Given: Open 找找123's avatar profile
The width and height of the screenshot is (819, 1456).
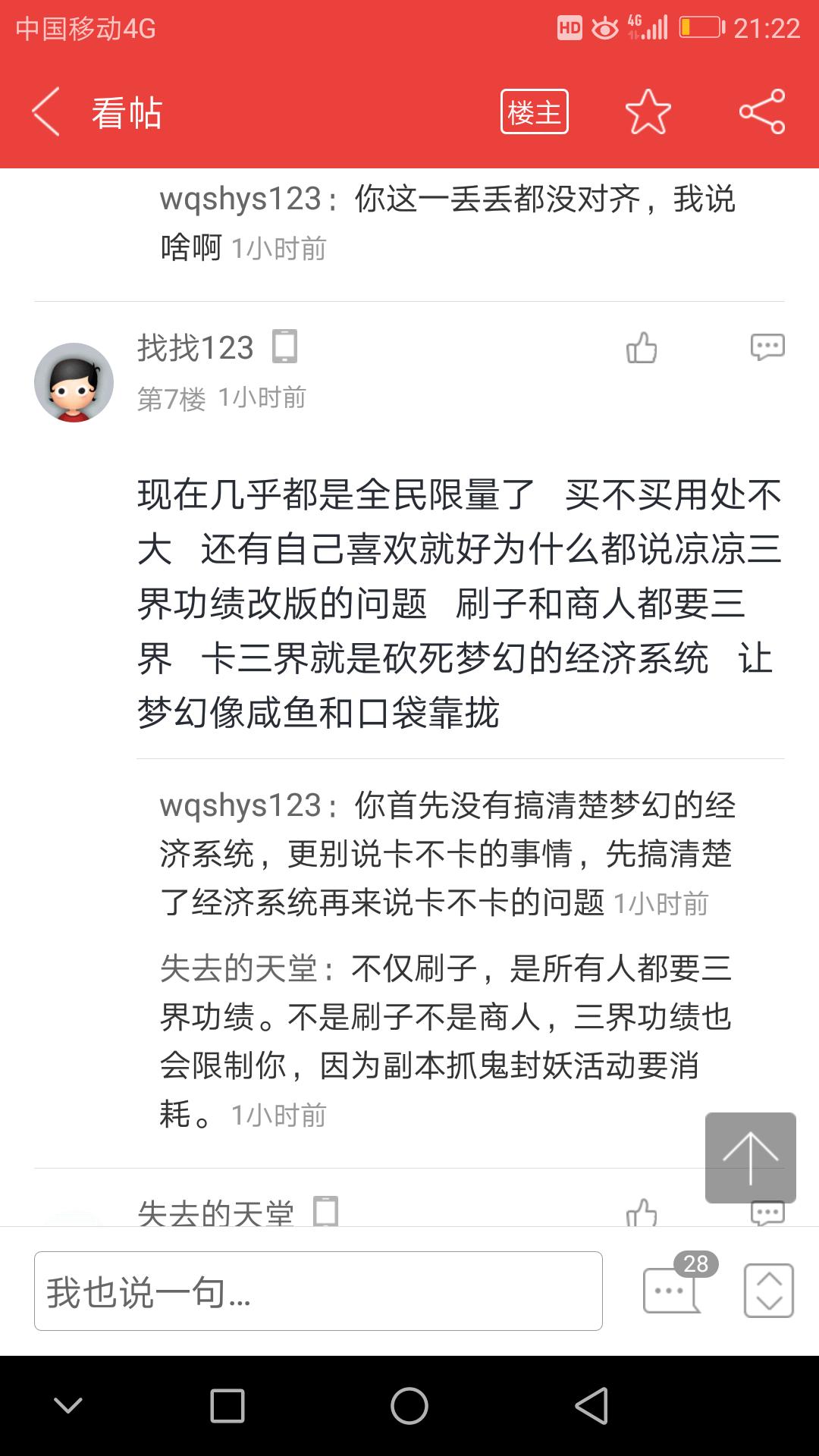Looking at the screenshot, I should pos(74,382).
